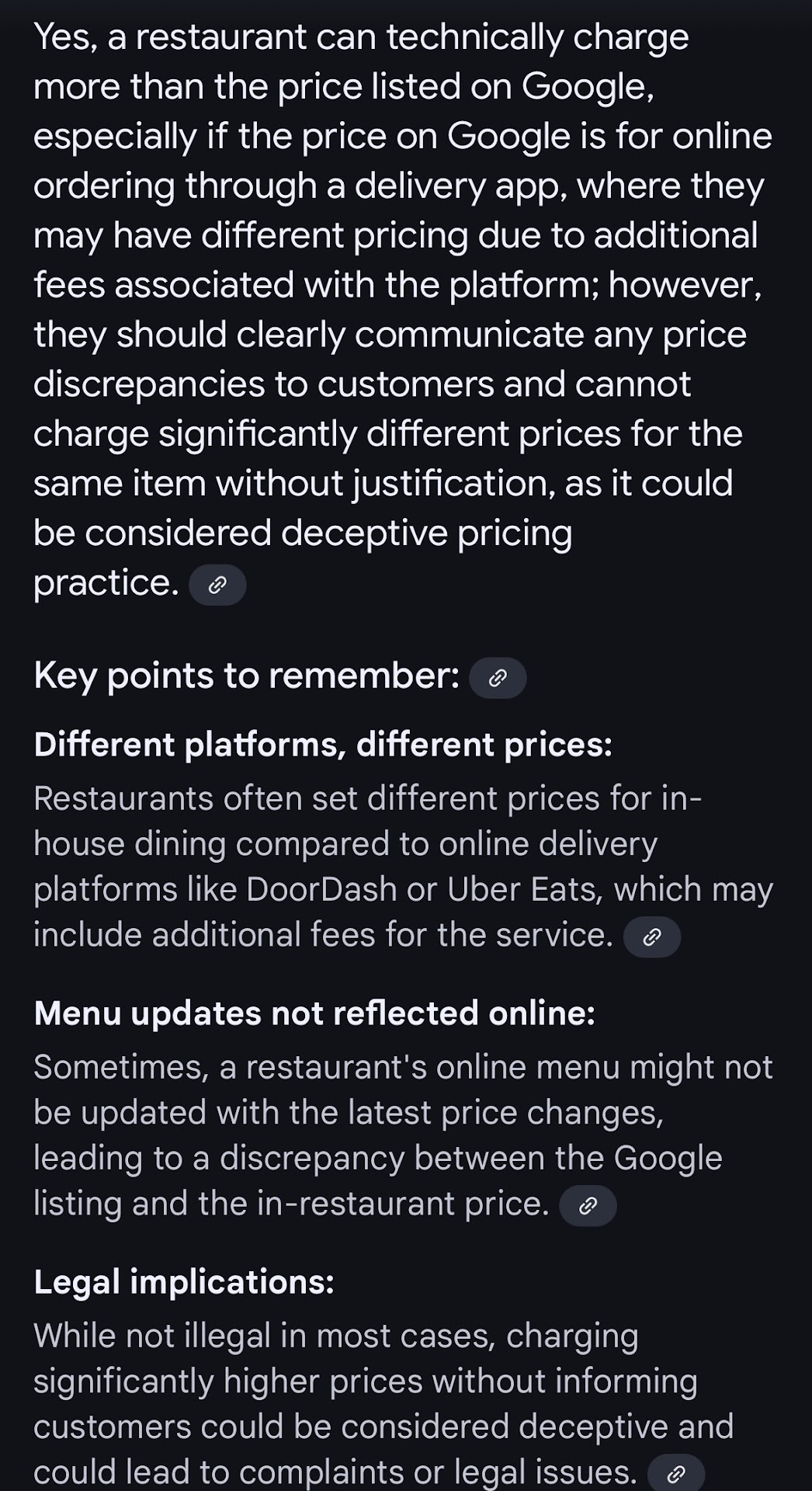Screen dimensions: 812x1491
Task: Open source link after 'deceptive pricing practice'
Action: click(217, 585)
